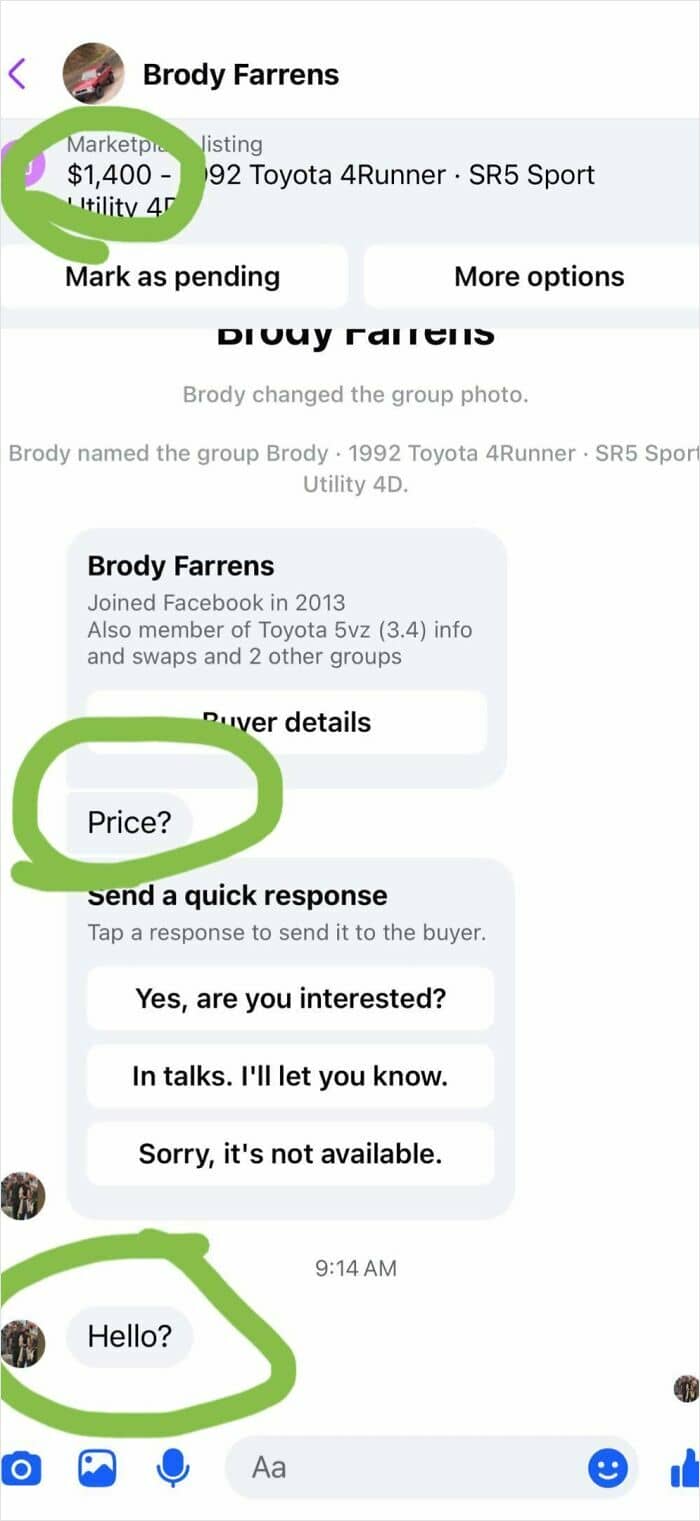Tap the microphone to record voice

pyautogui.click(x=173, y=1468)
